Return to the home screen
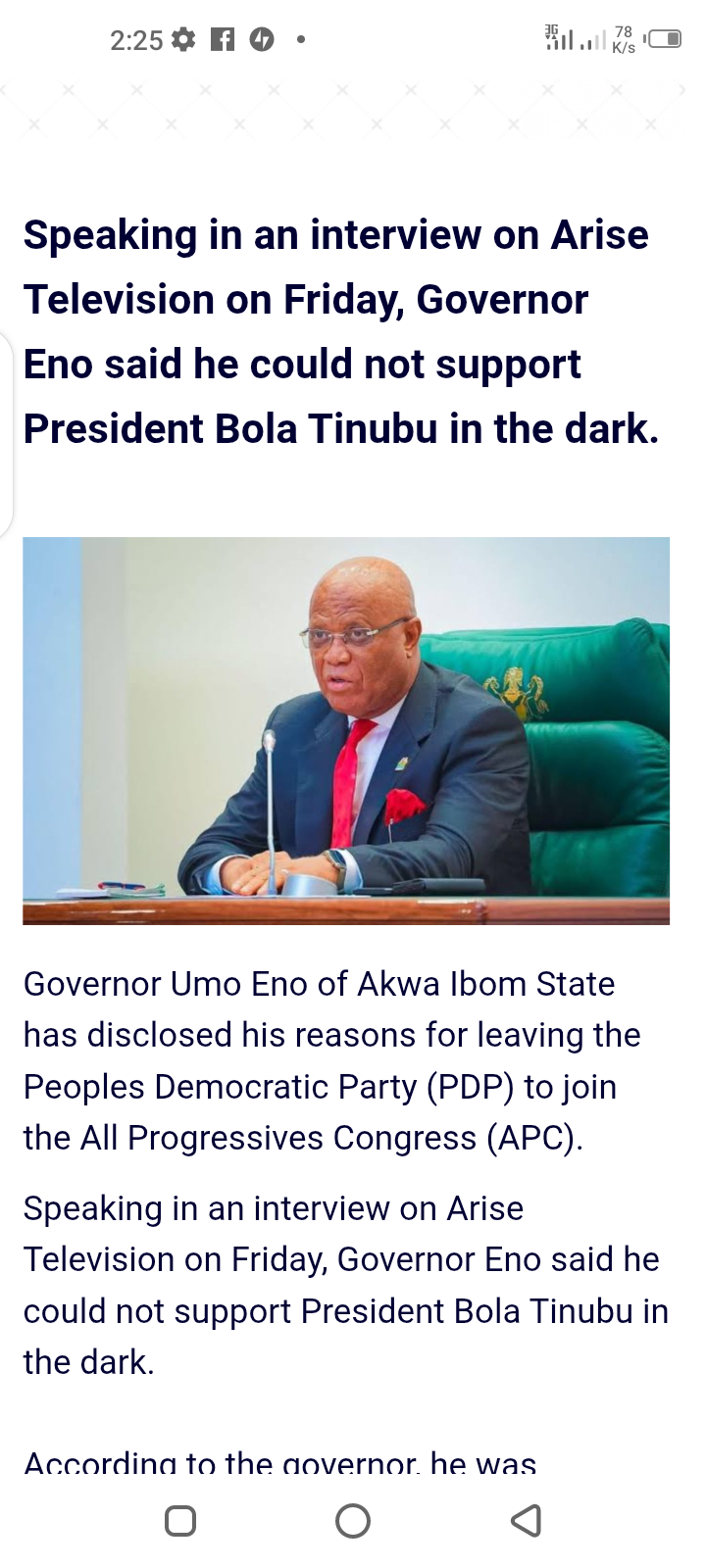Viewport: 706px width, 1568px height. point(353,1520)
